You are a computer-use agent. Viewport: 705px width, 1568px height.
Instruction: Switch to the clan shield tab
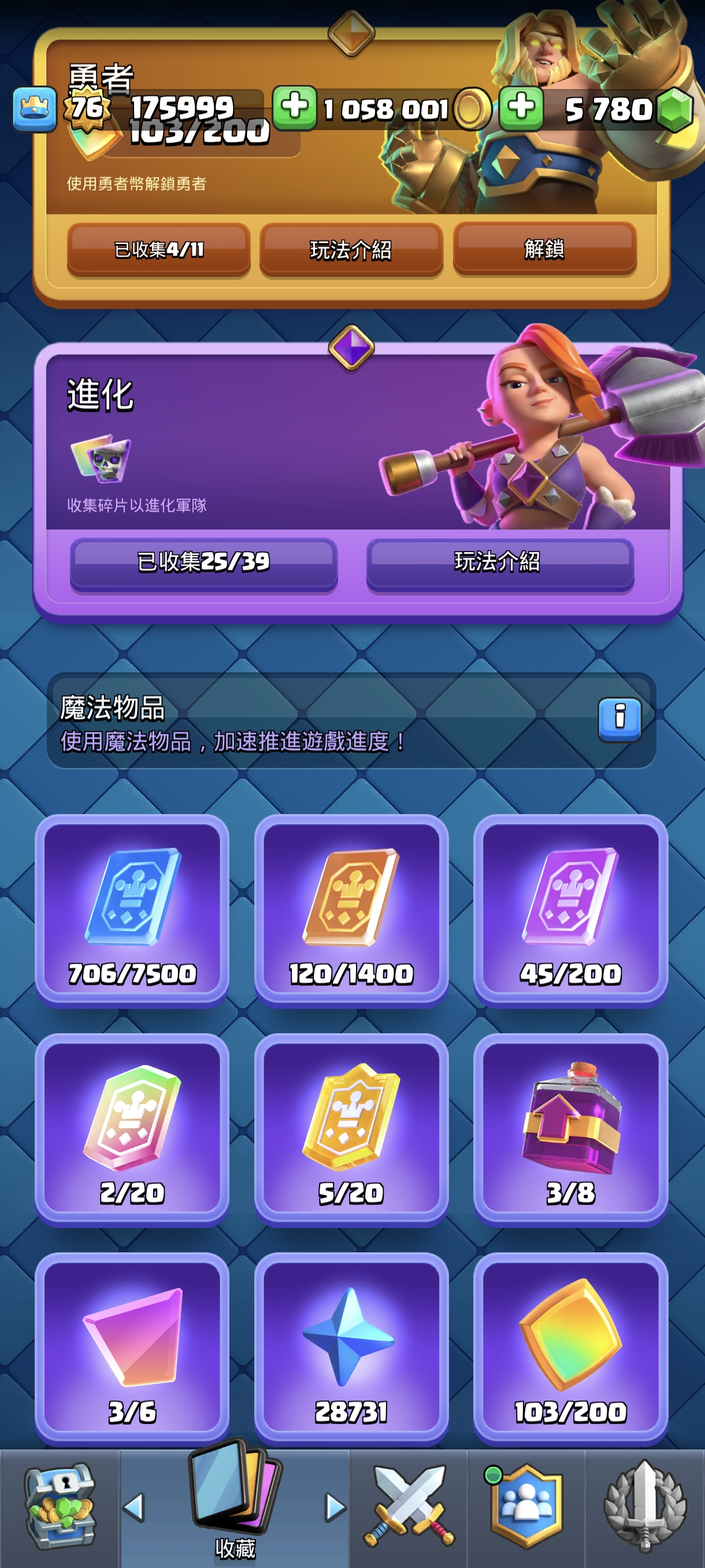coord(526,1507)
